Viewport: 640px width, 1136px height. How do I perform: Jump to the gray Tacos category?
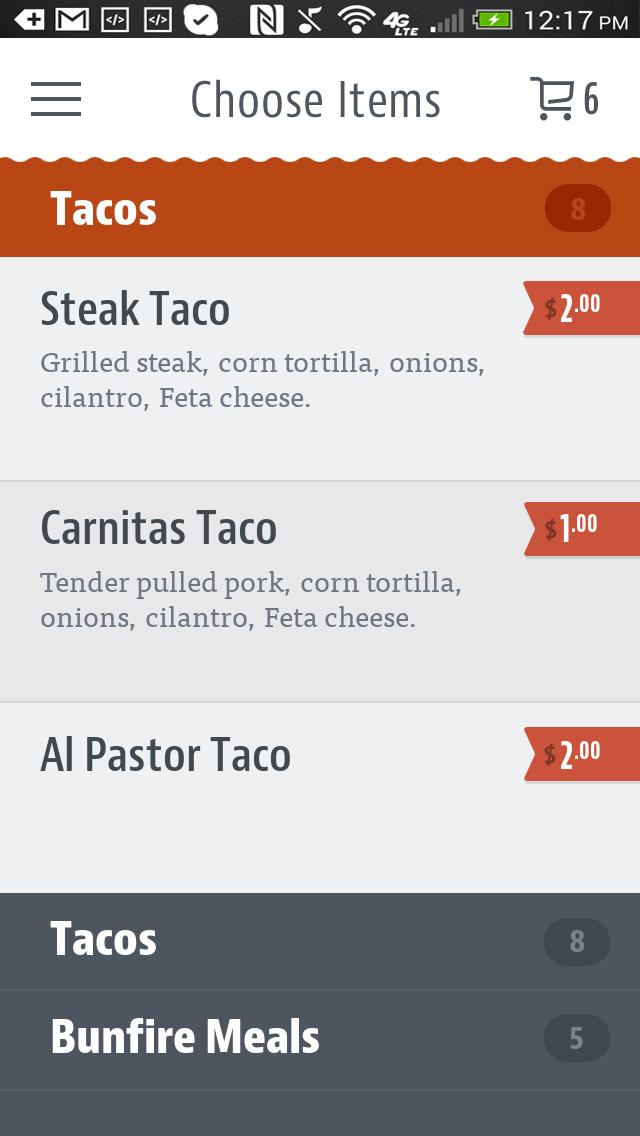[320, 941]
